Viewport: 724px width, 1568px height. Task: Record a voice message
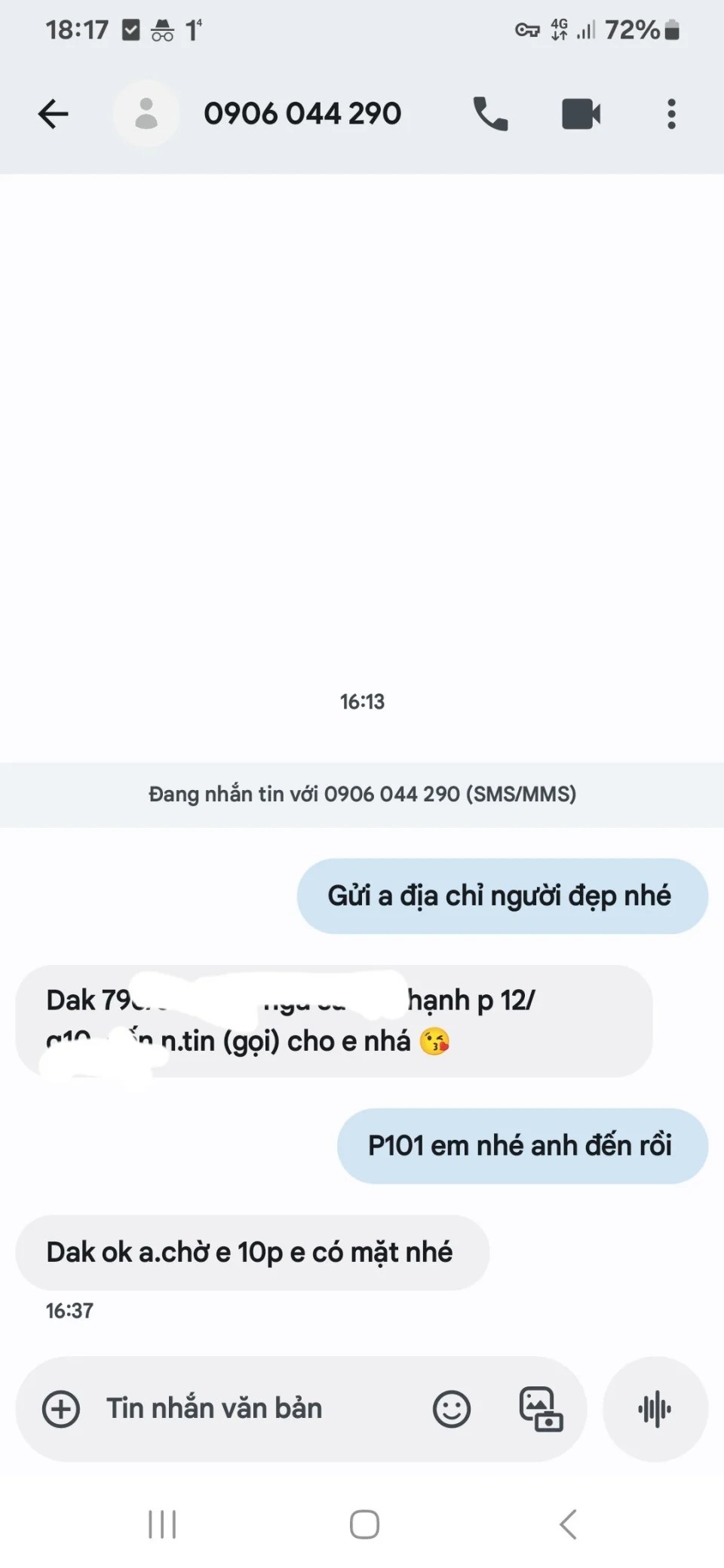tap(655, 1409)
